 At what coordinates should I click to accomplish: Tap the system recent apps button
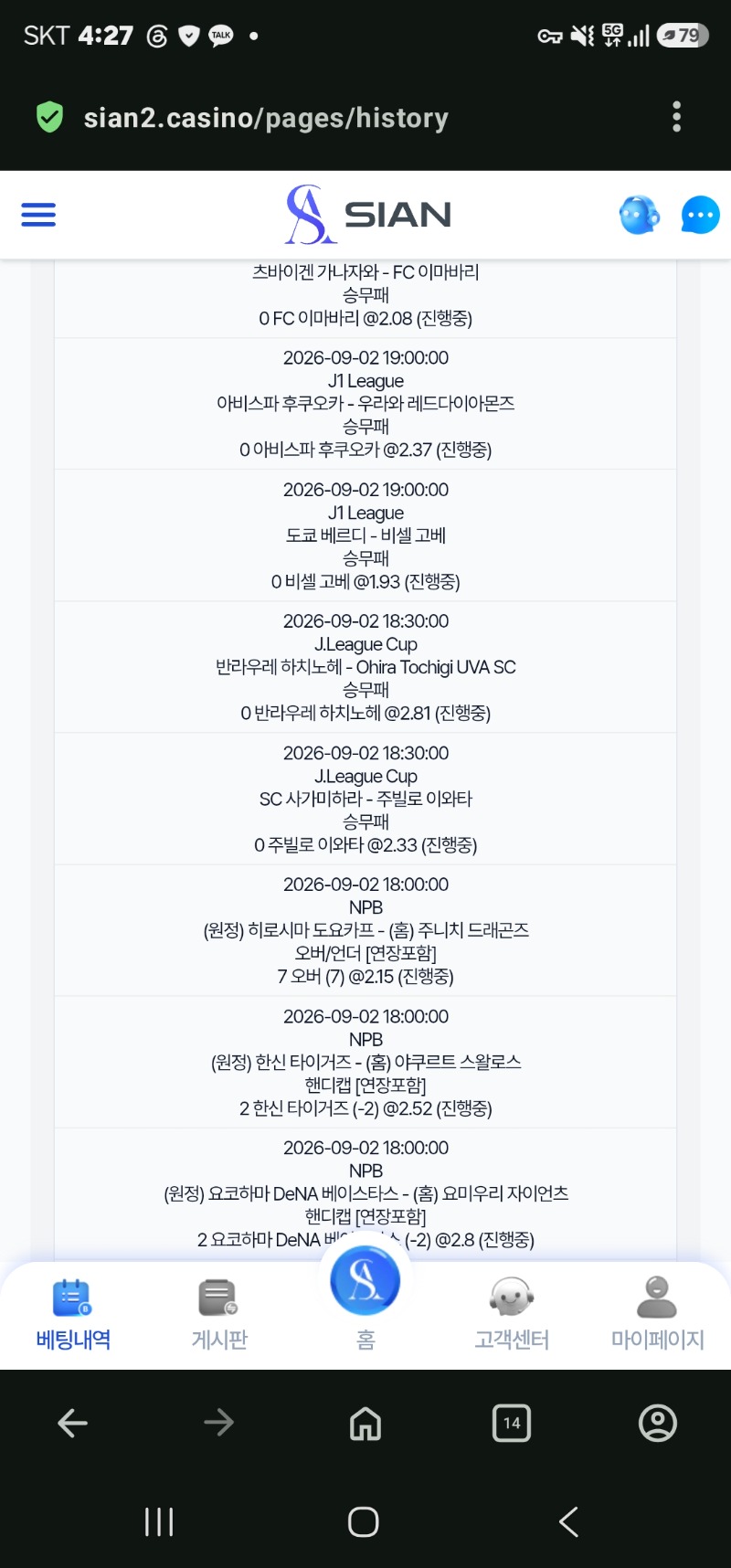tap(159, 1521)
